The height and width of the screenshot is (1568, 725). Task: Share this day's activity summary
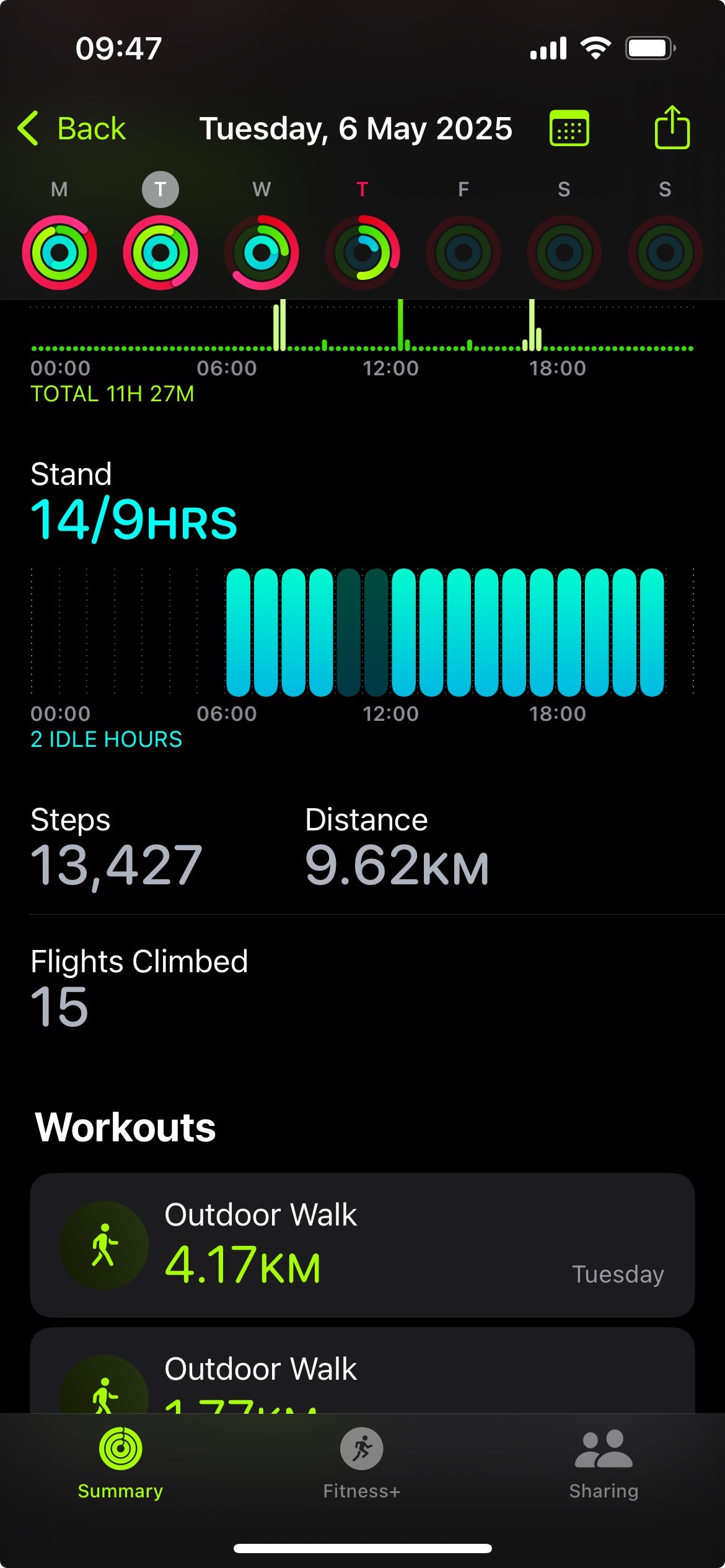pyautogui.click(x=672, y=128)
